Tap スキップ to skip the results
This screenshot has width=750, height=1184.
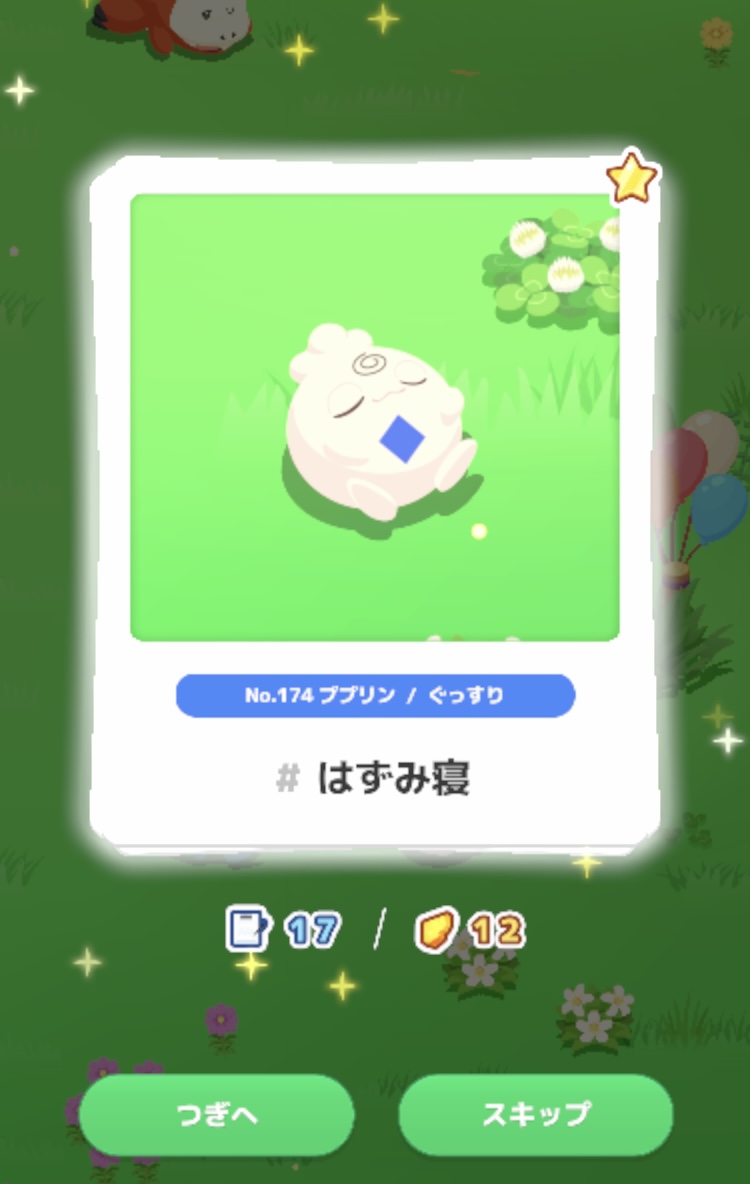point(536,1114)
